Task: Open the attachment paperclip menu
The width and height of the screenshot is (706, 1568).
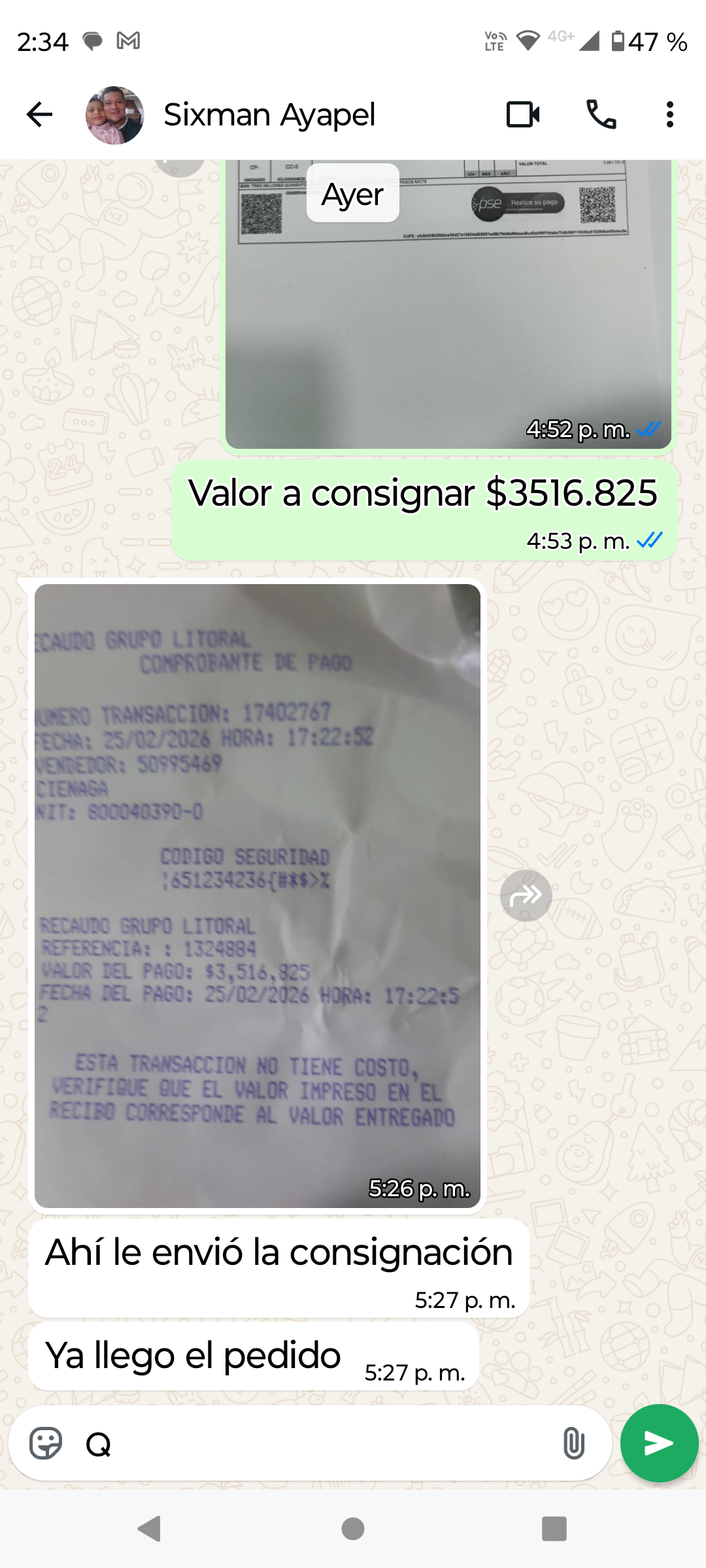Action: tap(573, 1443)
